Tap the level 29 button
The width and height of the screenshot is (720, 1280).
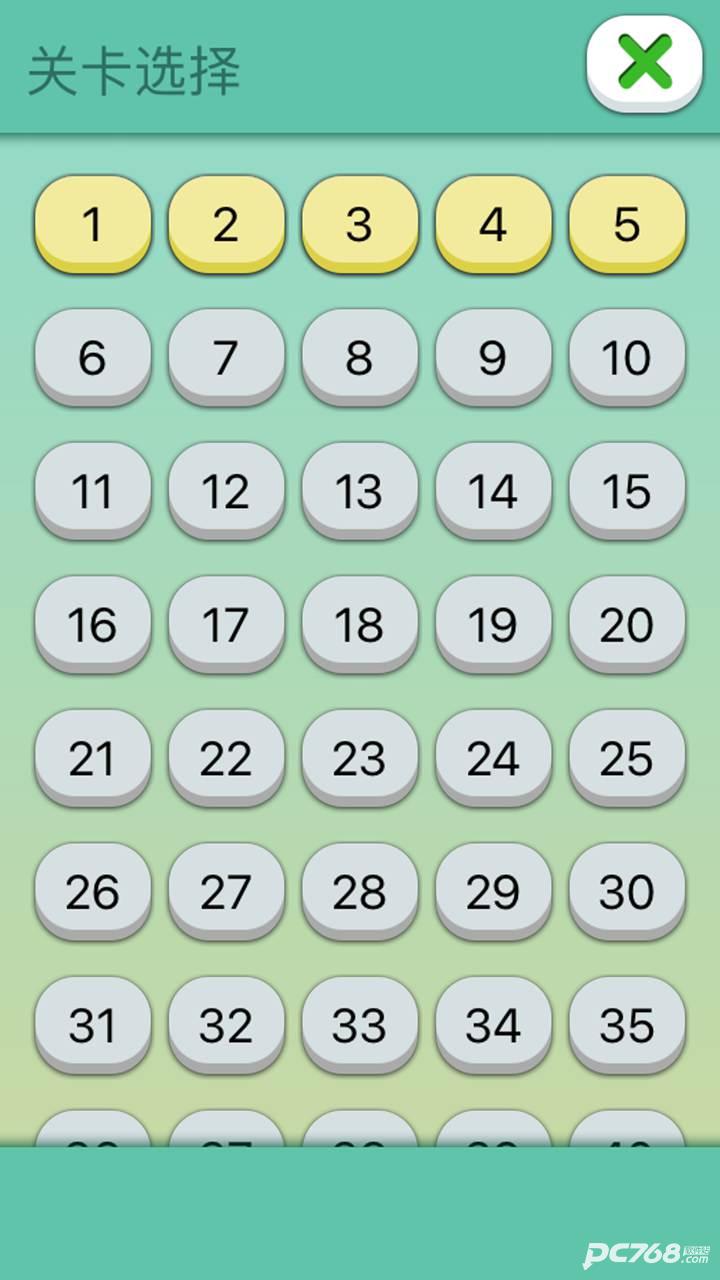click(493, 891)
